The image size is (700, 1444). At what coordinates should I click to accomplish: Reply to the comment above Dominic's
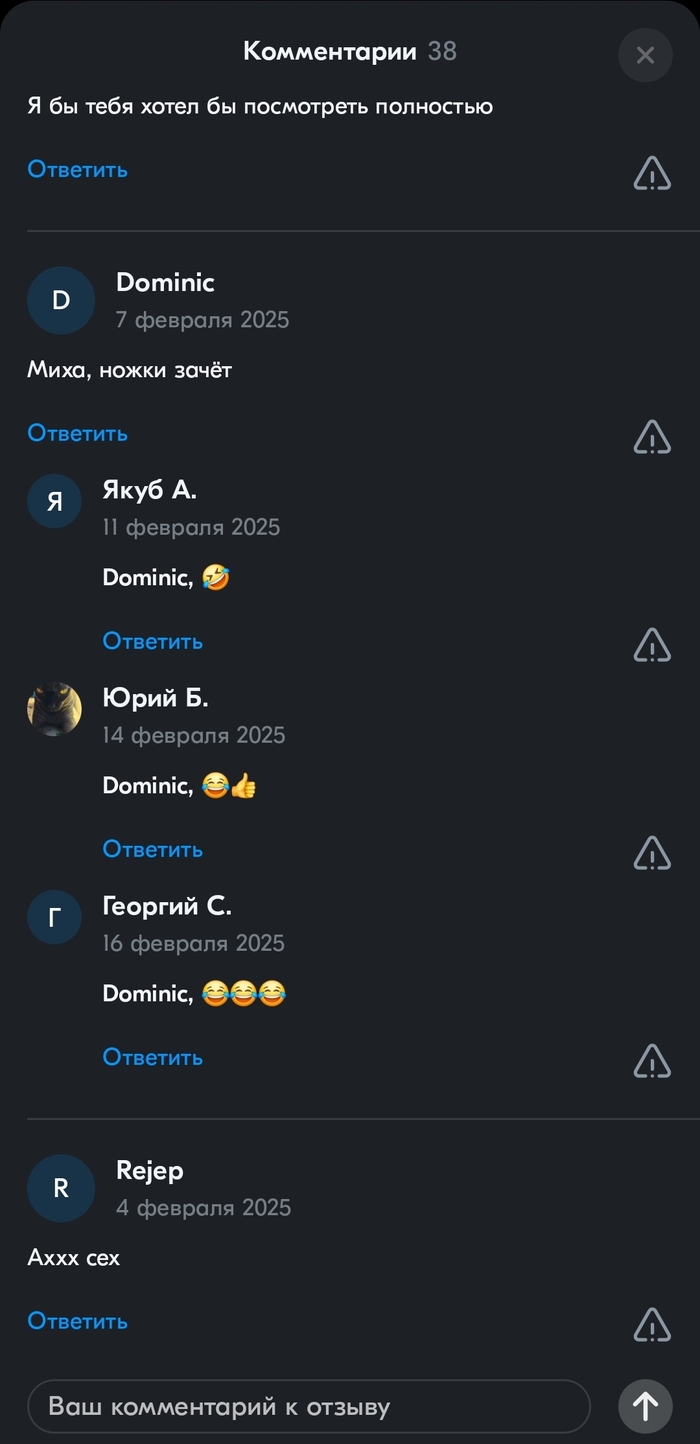point(78,169)
